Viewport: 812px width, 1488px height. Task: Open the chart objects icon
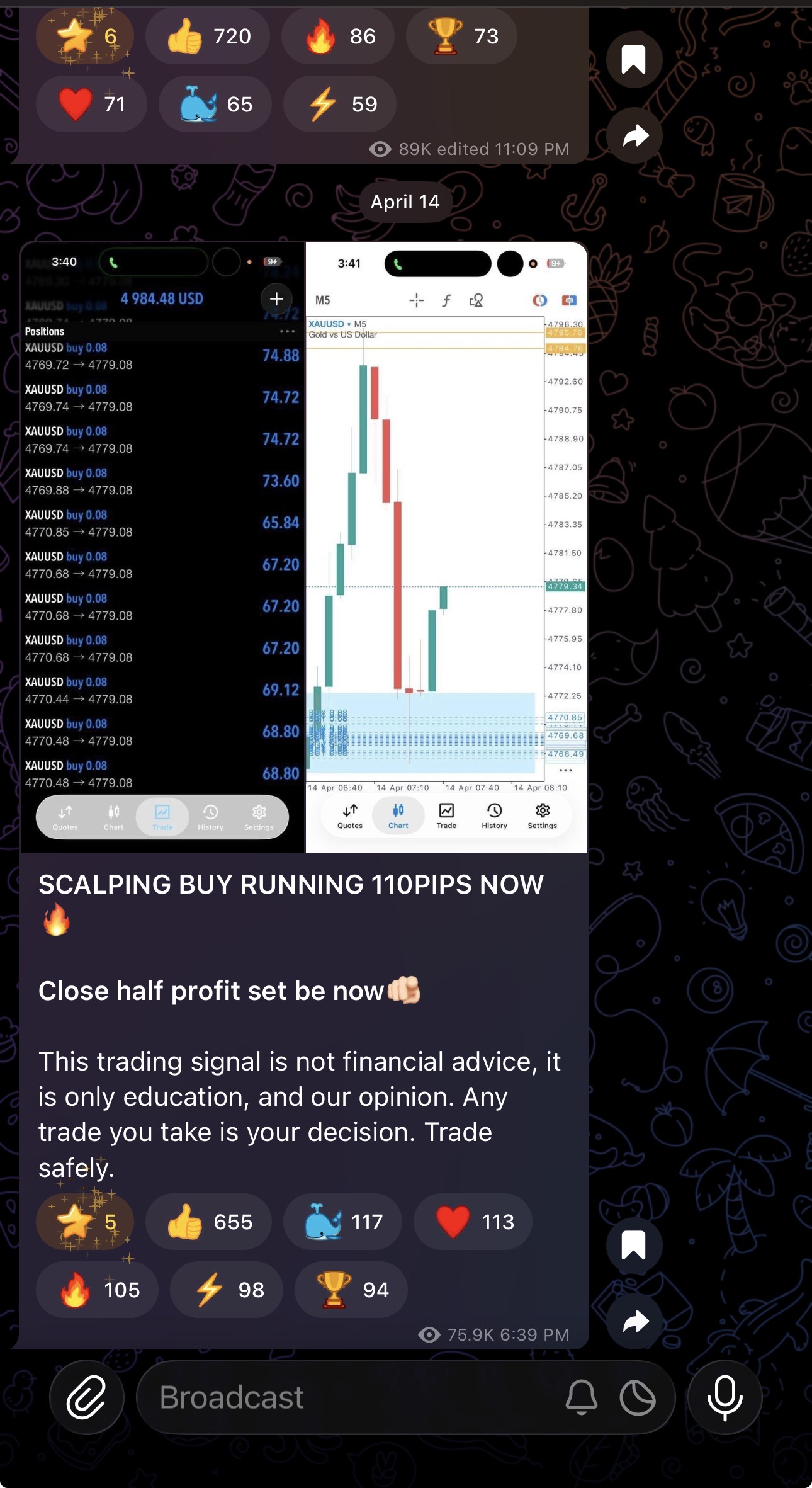pos(476,301)
